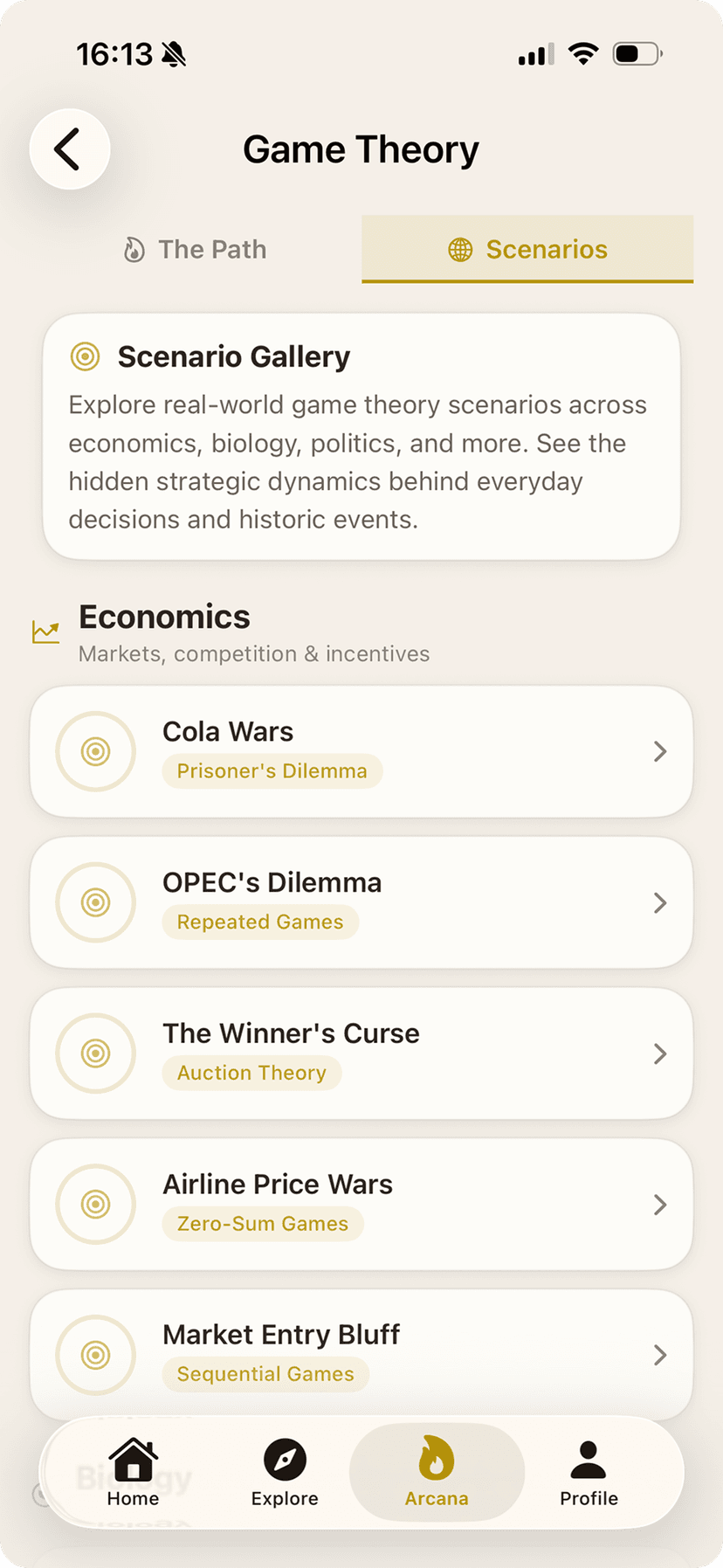This screenshot has width=723, height=1568.
Task: View The Winner's Curse scenario
Action: tap(361, 1053)
